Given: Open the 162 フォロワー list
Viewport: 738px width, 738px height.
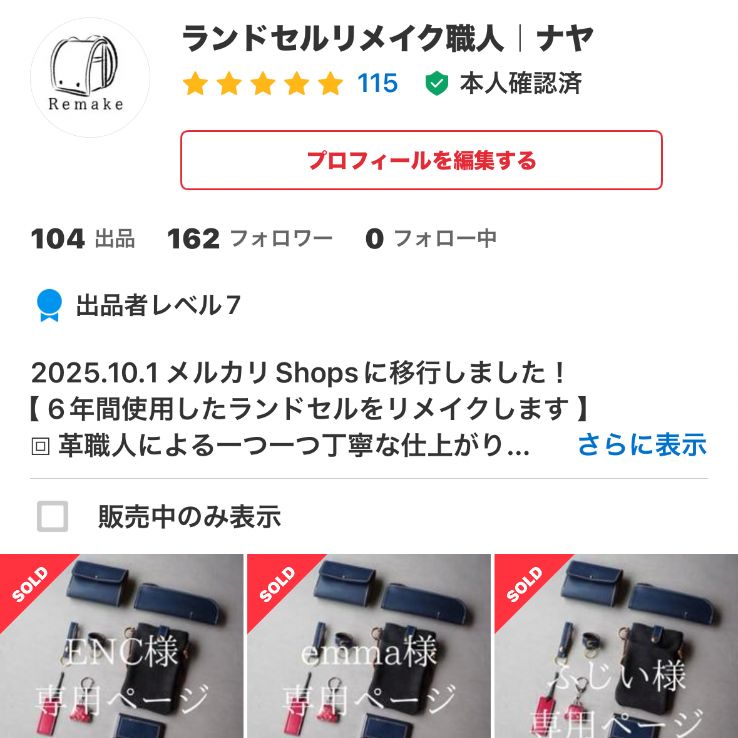Looking at the screenshot, I should click(249, 239).
